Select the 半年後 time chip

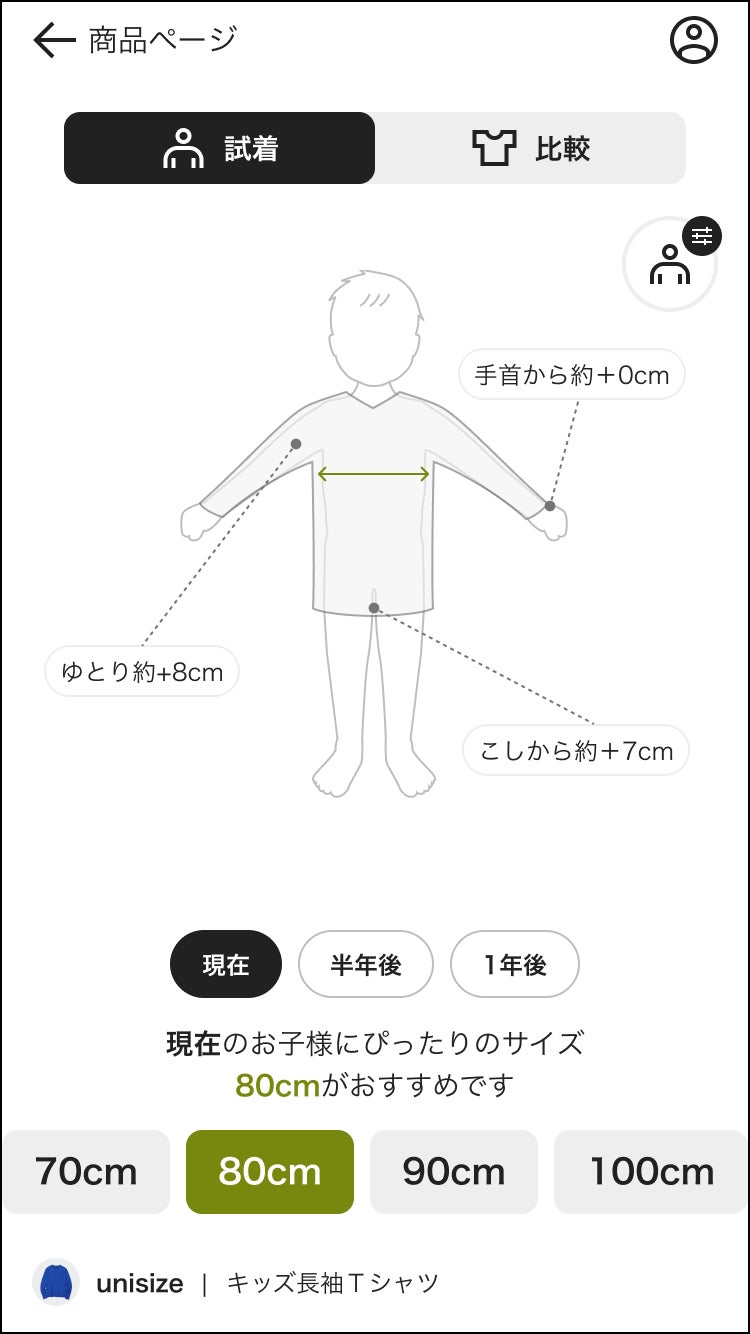(x=366, y=964)
